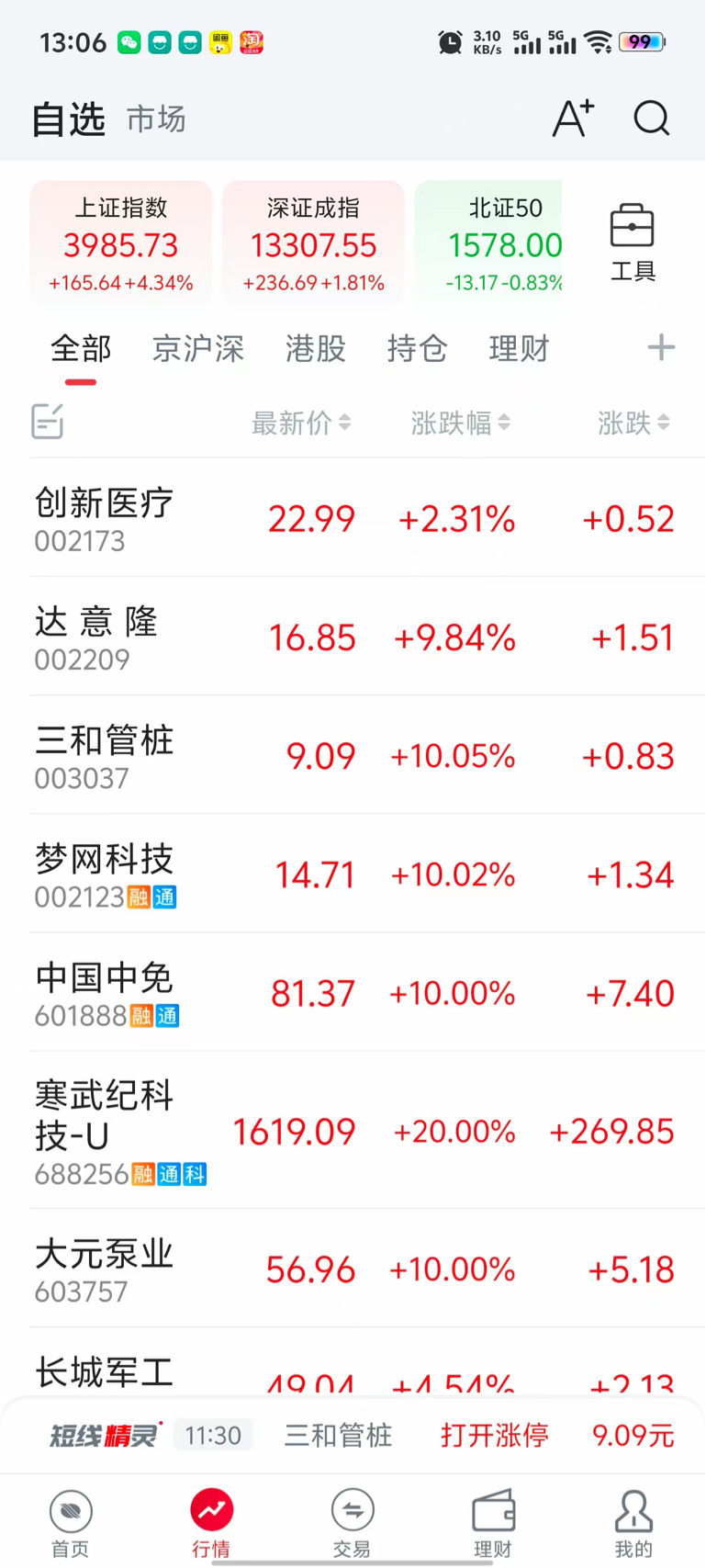Tap the edit watchlist icon
The height and width of the screenshot is (1568, 706).
tap(47, 422)
